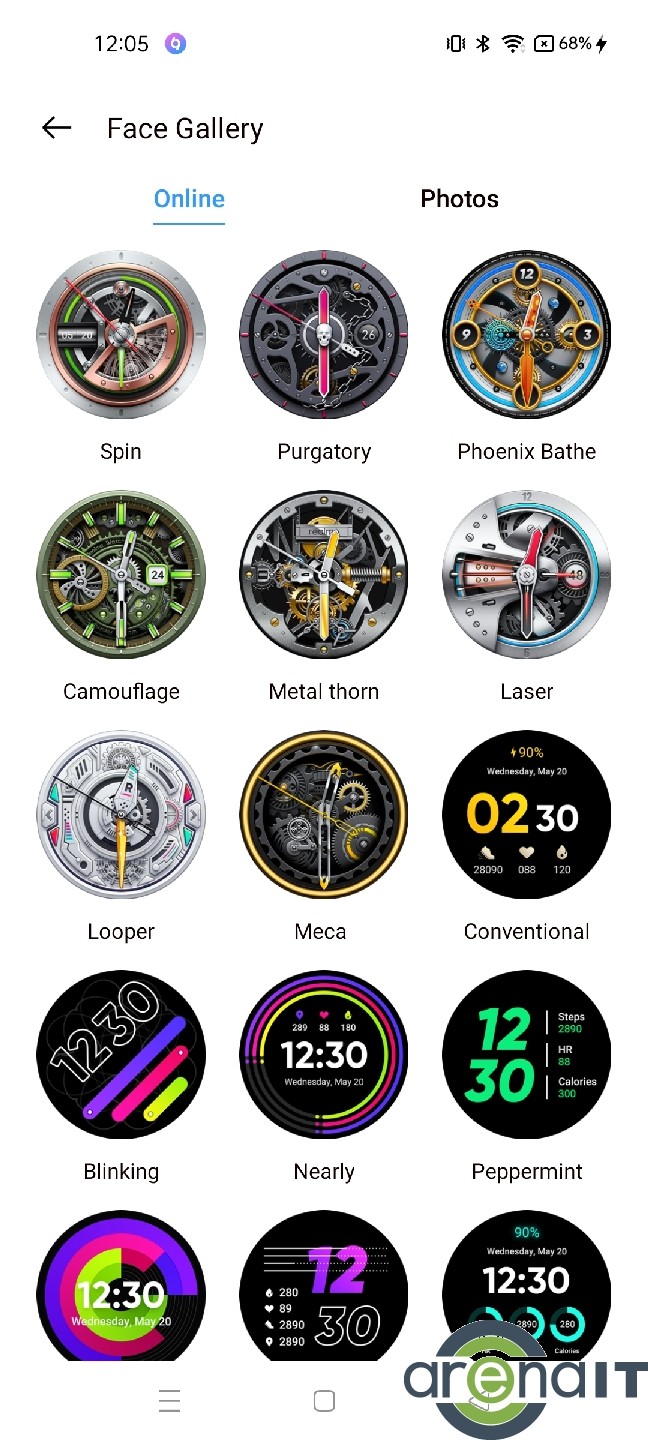Choose the Purgatory watch face
This screenshot has width=648, height=1440.
point(324,334)
